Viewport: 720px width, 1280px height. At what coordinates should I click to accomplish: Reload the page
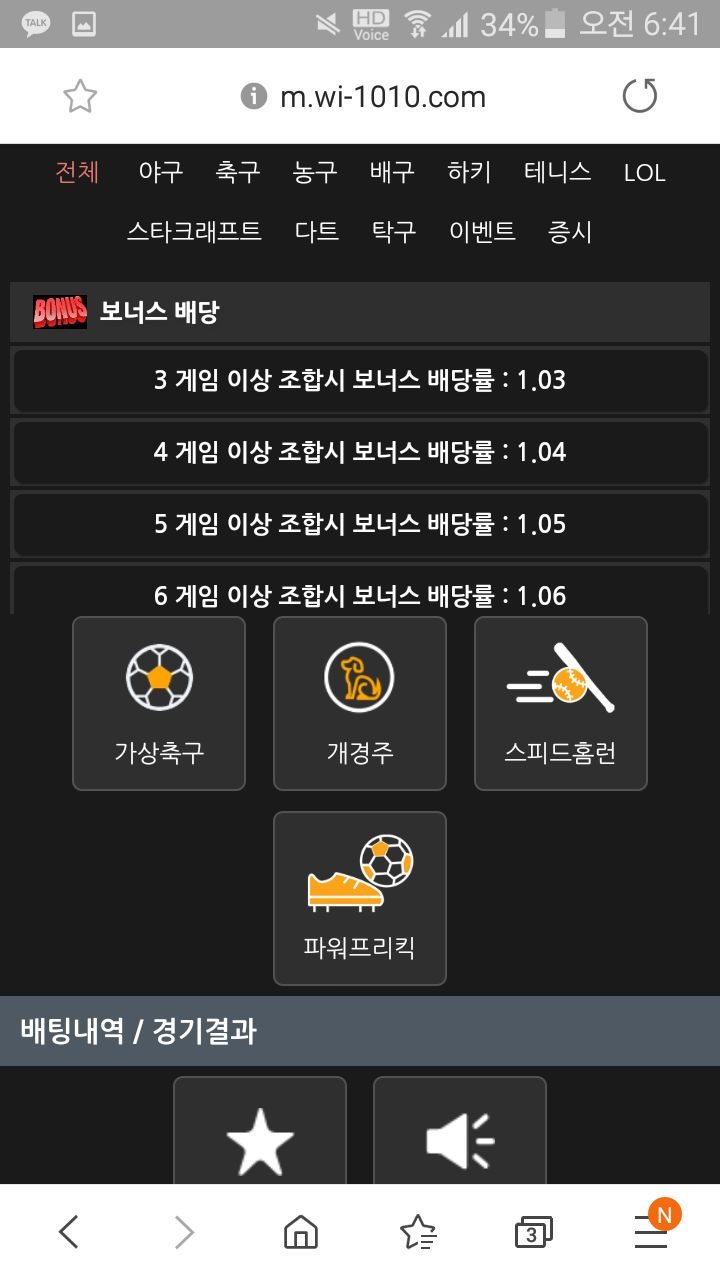(640, 97)
